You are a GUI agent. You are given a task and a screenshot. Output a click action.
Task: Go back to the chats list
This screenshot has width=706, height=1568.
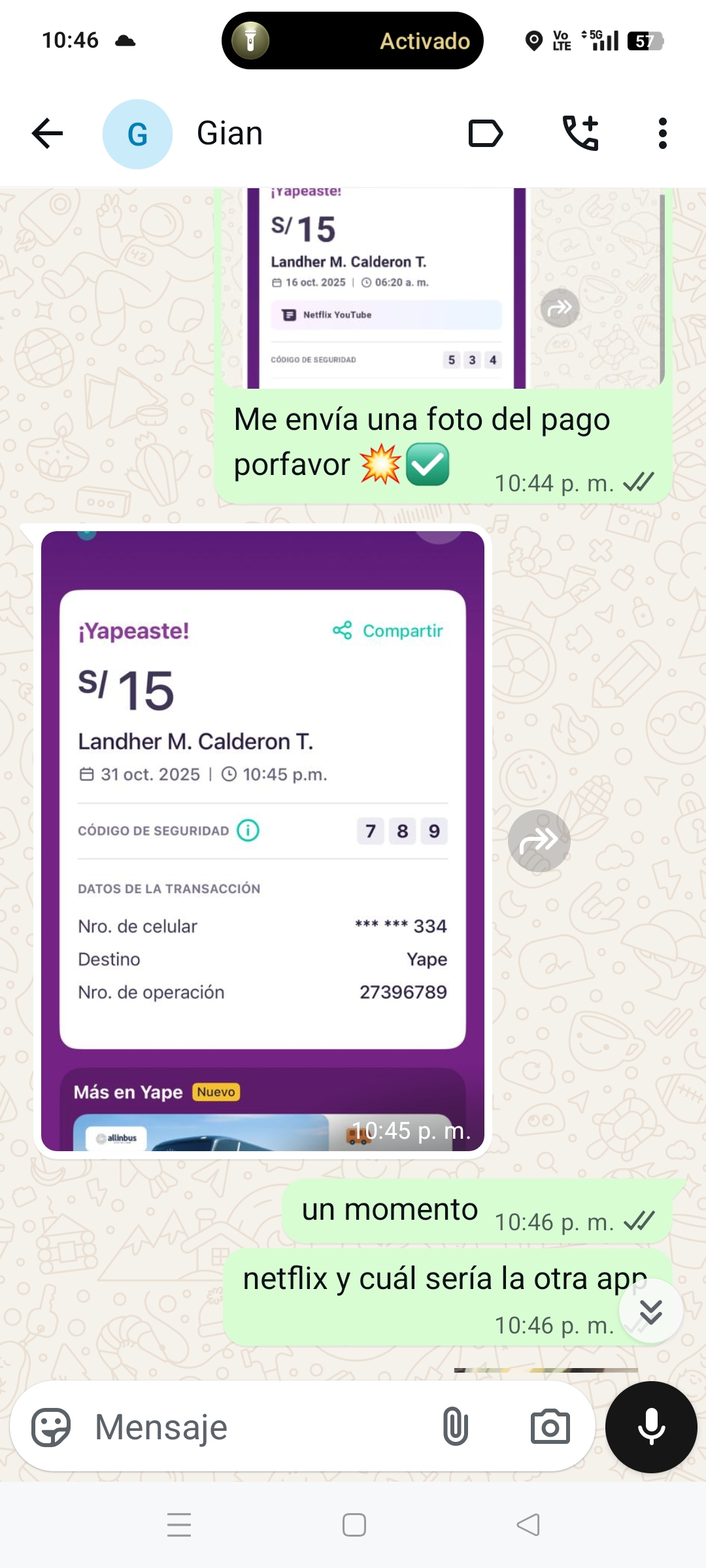[x=47, y=134]
